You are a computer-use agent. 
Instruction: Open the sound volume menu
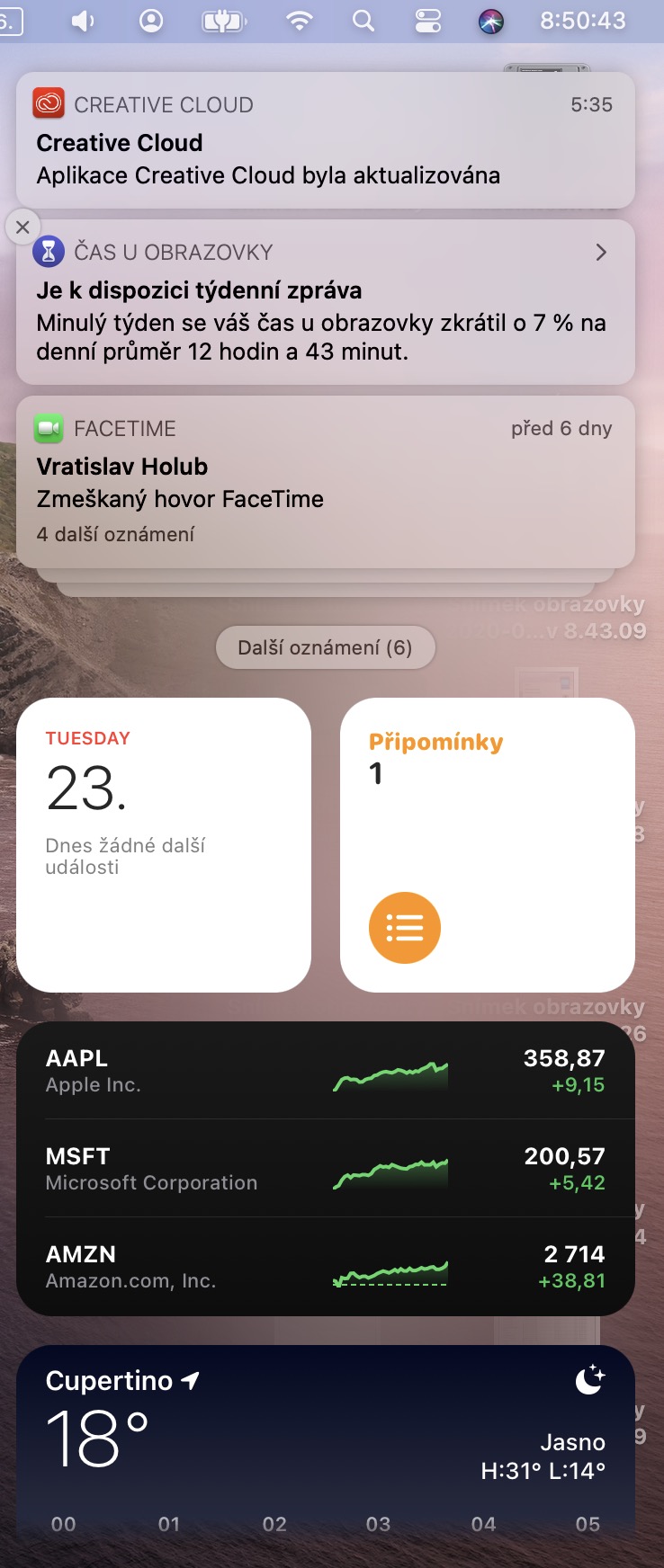(x=82, y=21)
